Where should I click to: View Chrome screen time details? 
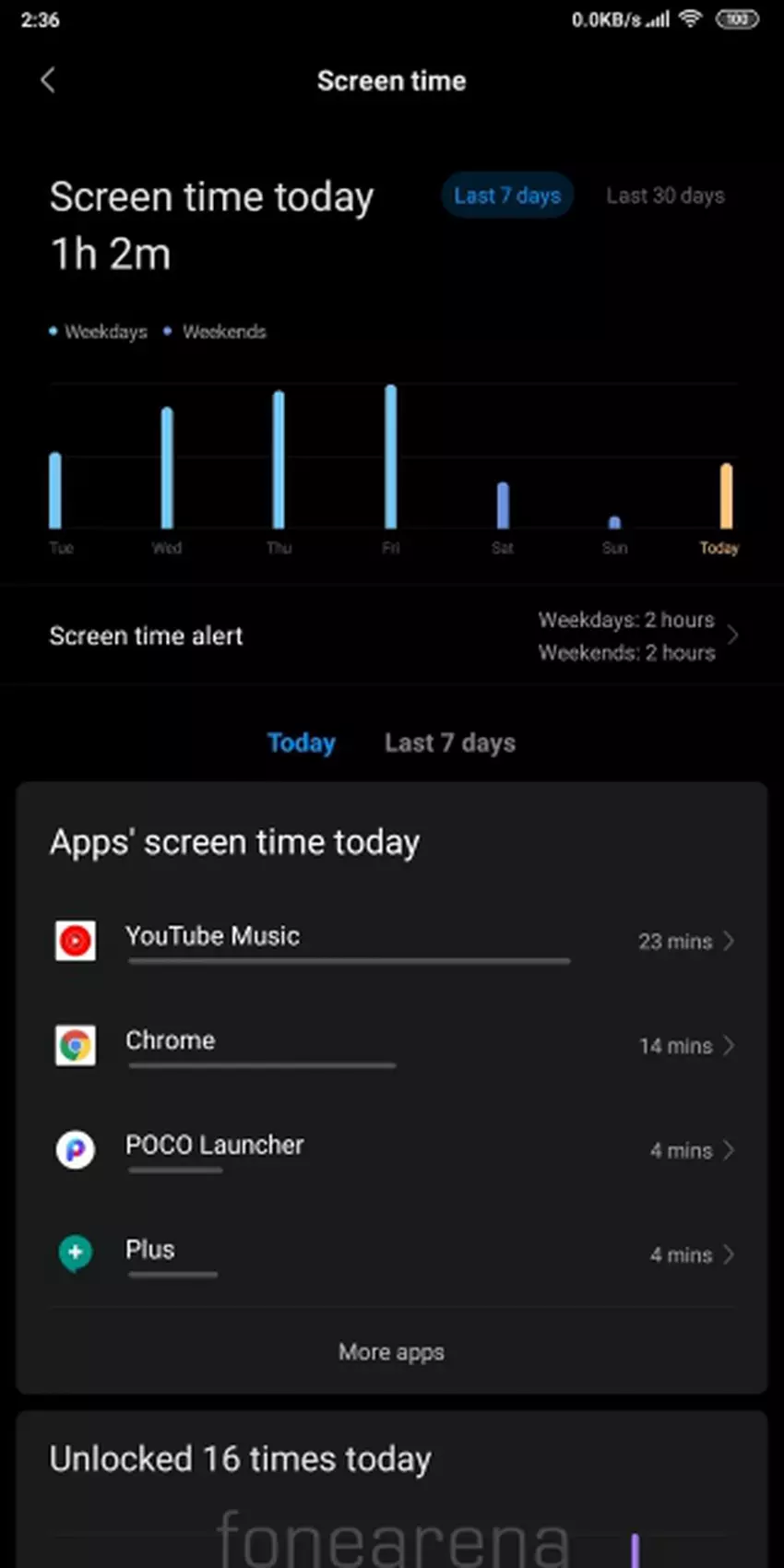point(392,1045)
